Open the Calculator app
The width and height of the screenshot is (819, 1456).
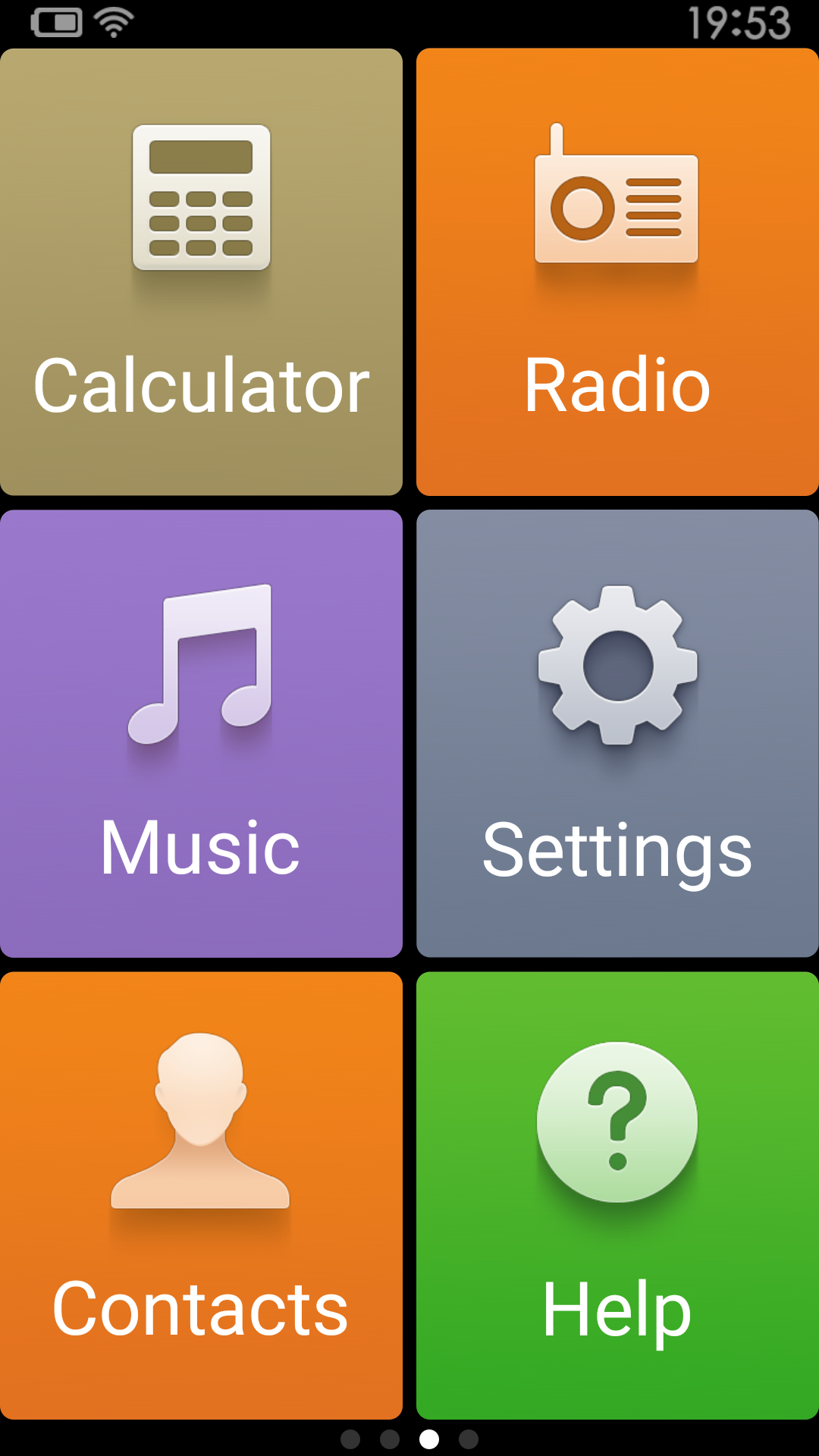coord(201,271)
